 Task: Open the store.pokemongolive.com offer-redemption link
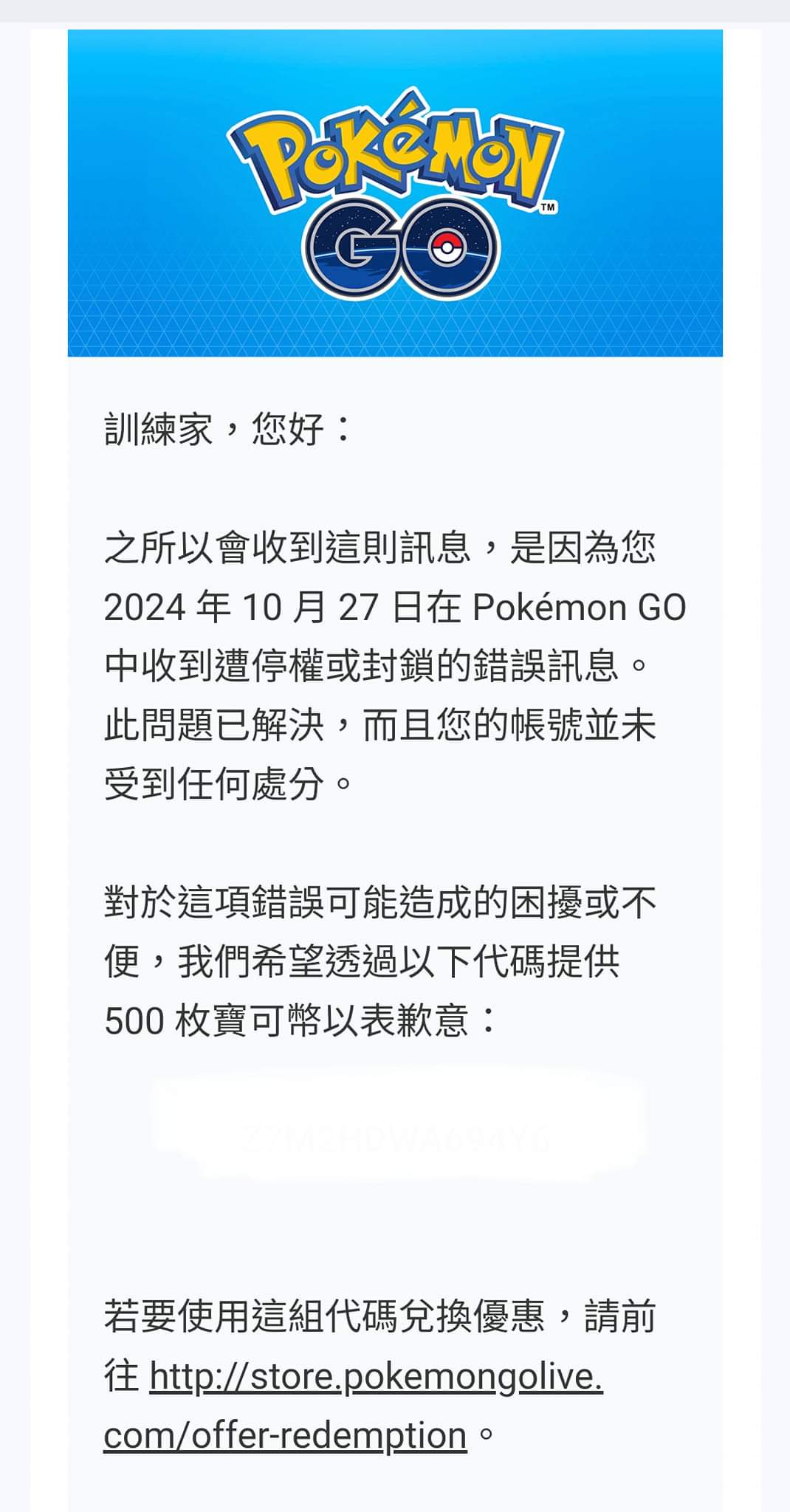tap(376, 1377)
